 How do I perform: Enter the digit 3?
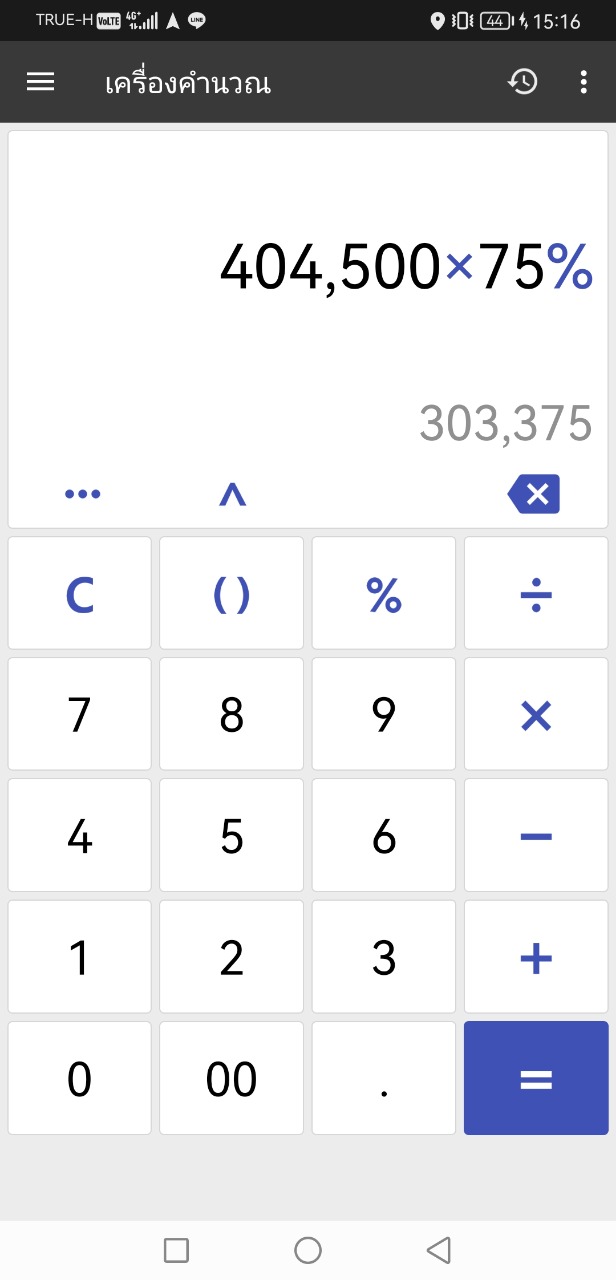tap(384, 957)
